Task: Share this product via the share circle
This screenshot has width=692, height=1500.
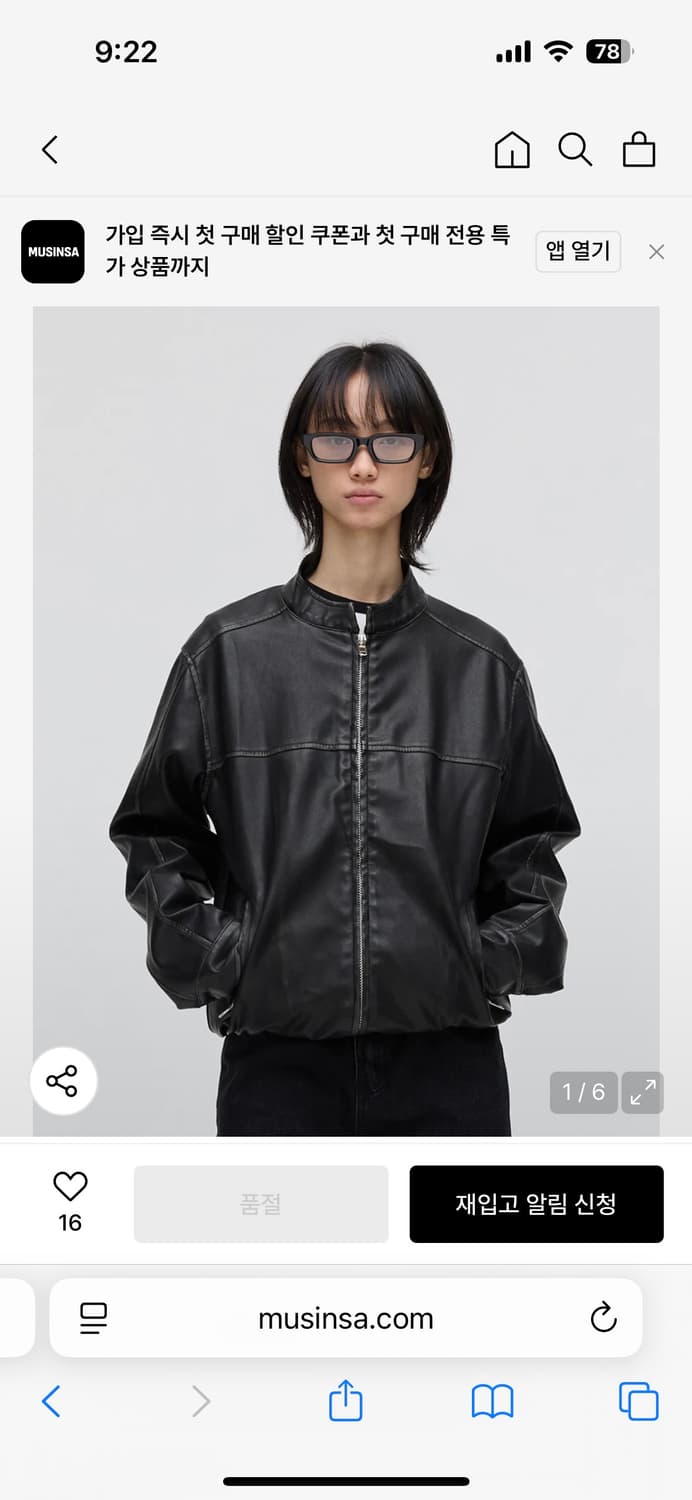Action: coord(62,1081)
